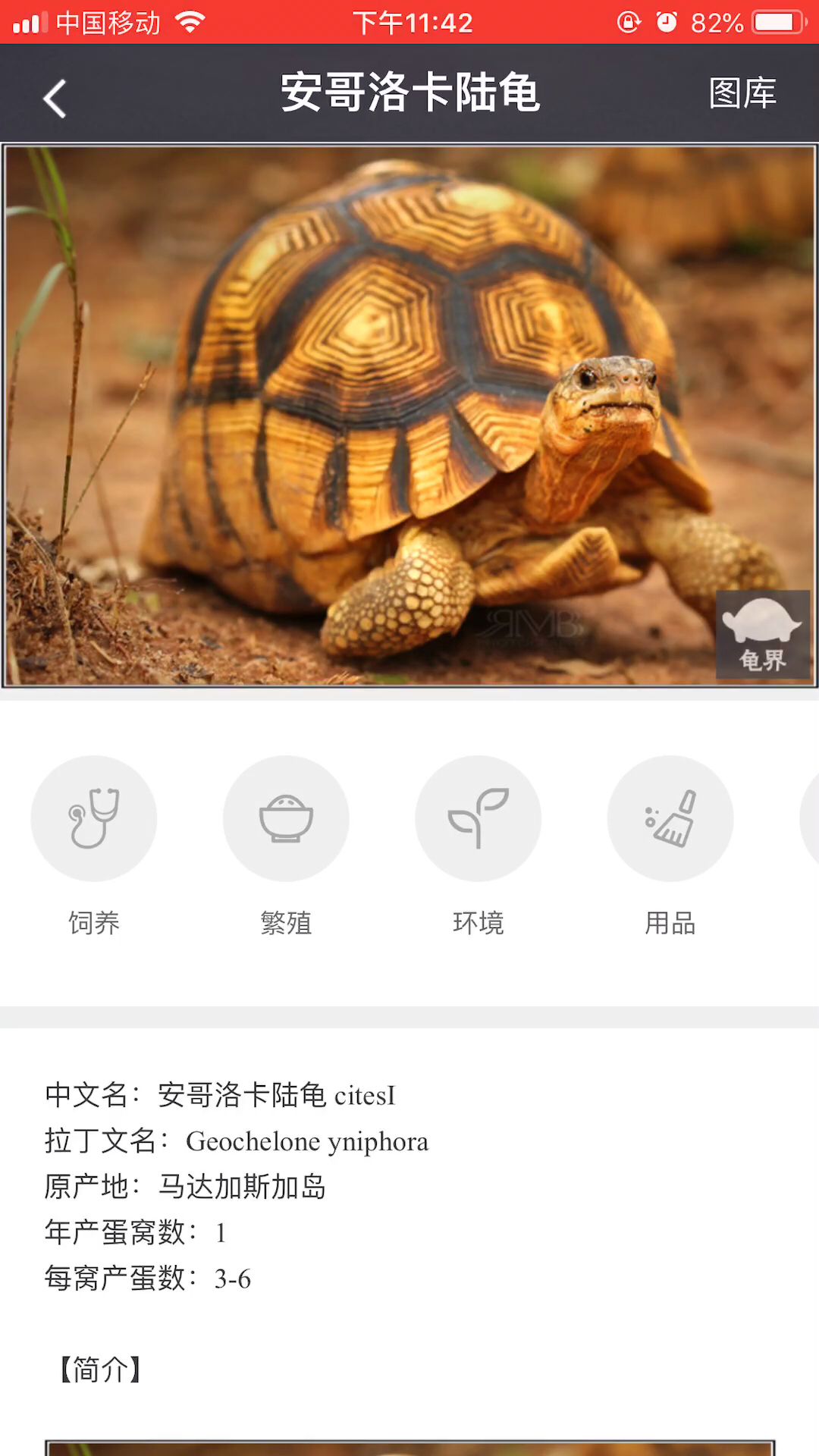Go back with the left chevron arrow
The width and height of the screenshot is (819, 1456).
coord(53,98)
